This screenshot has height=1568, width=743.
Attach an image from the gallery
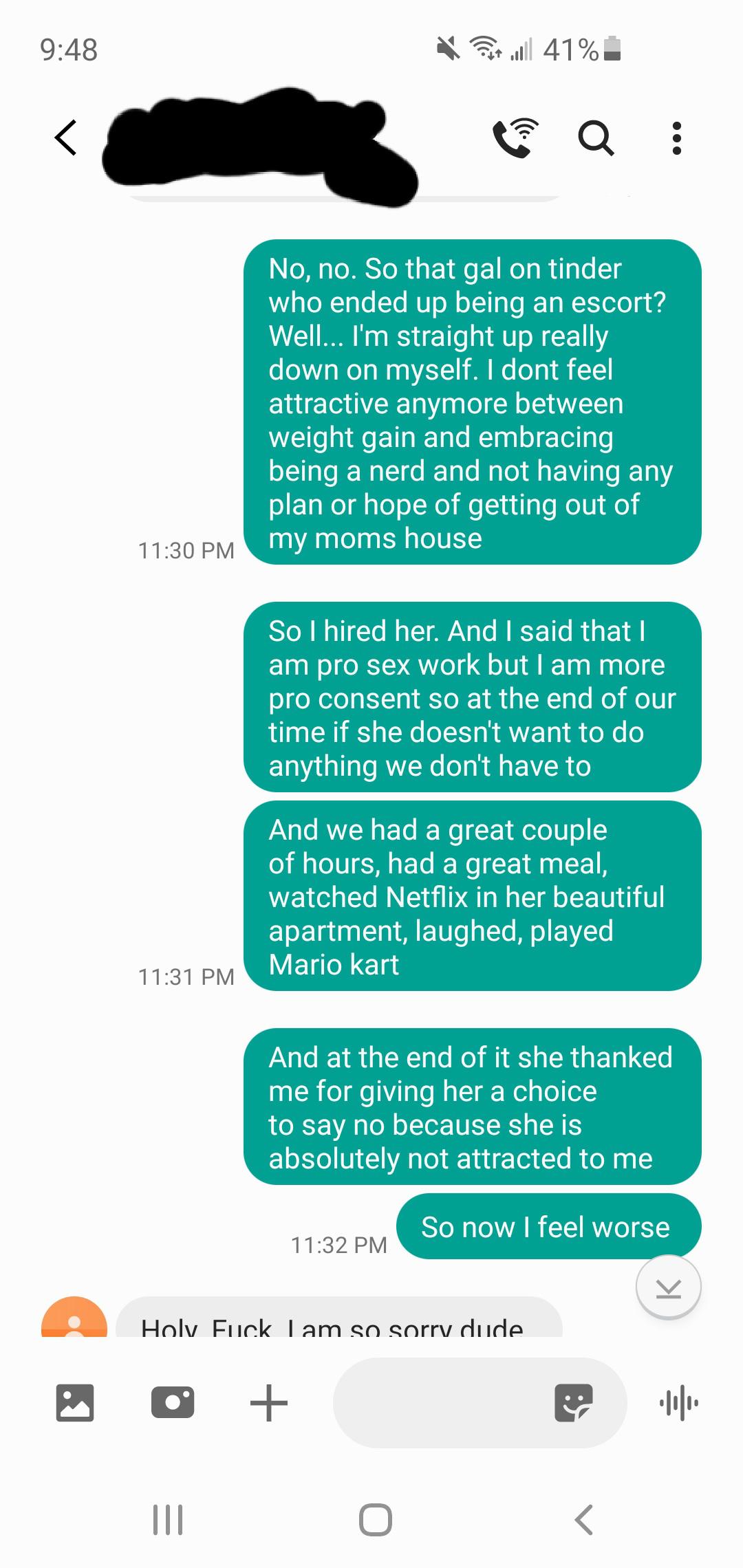[74, 1402]
